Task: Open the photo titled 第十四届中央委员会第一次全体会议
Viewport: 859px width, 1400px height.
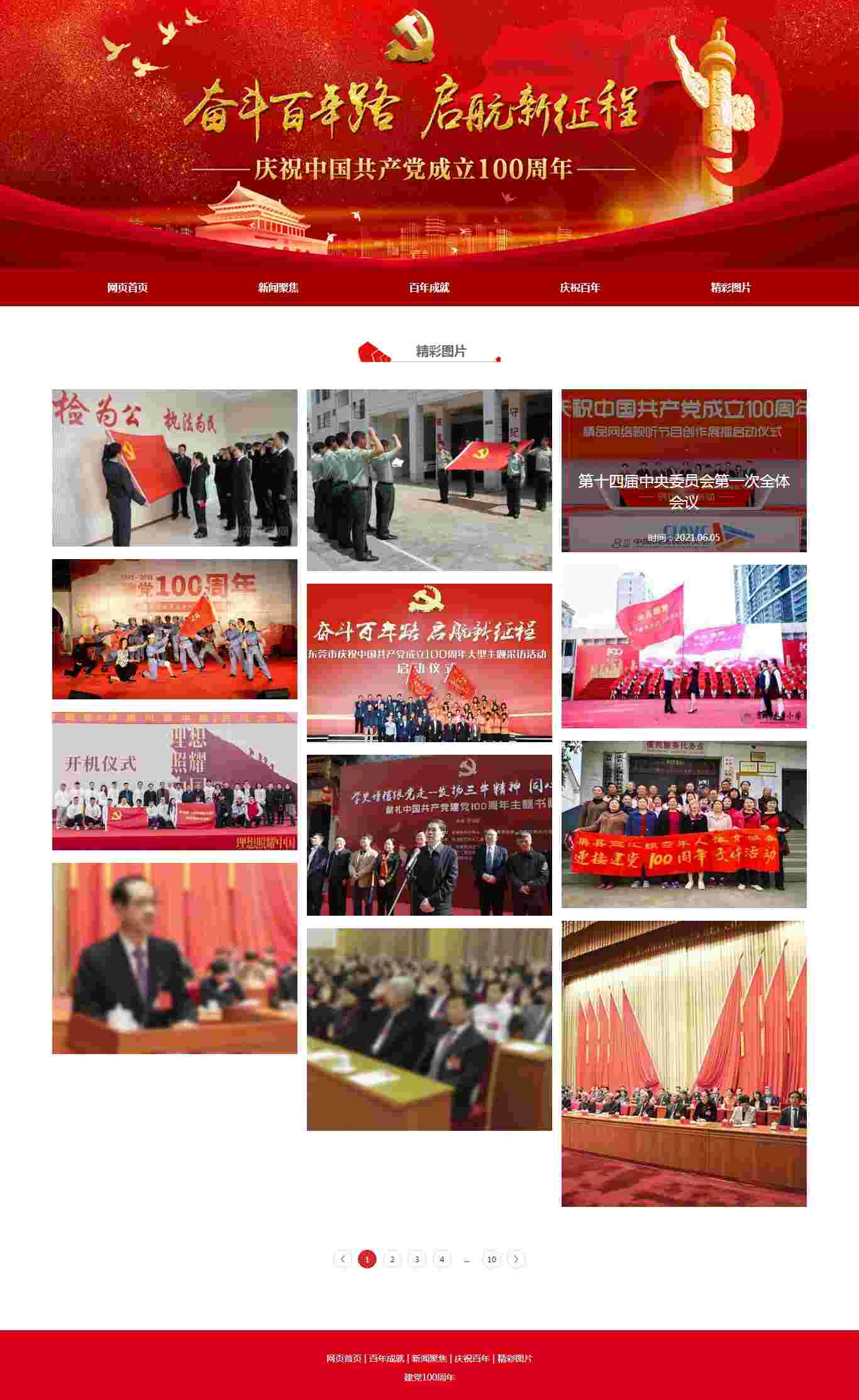Action: (x=684, y=470)
